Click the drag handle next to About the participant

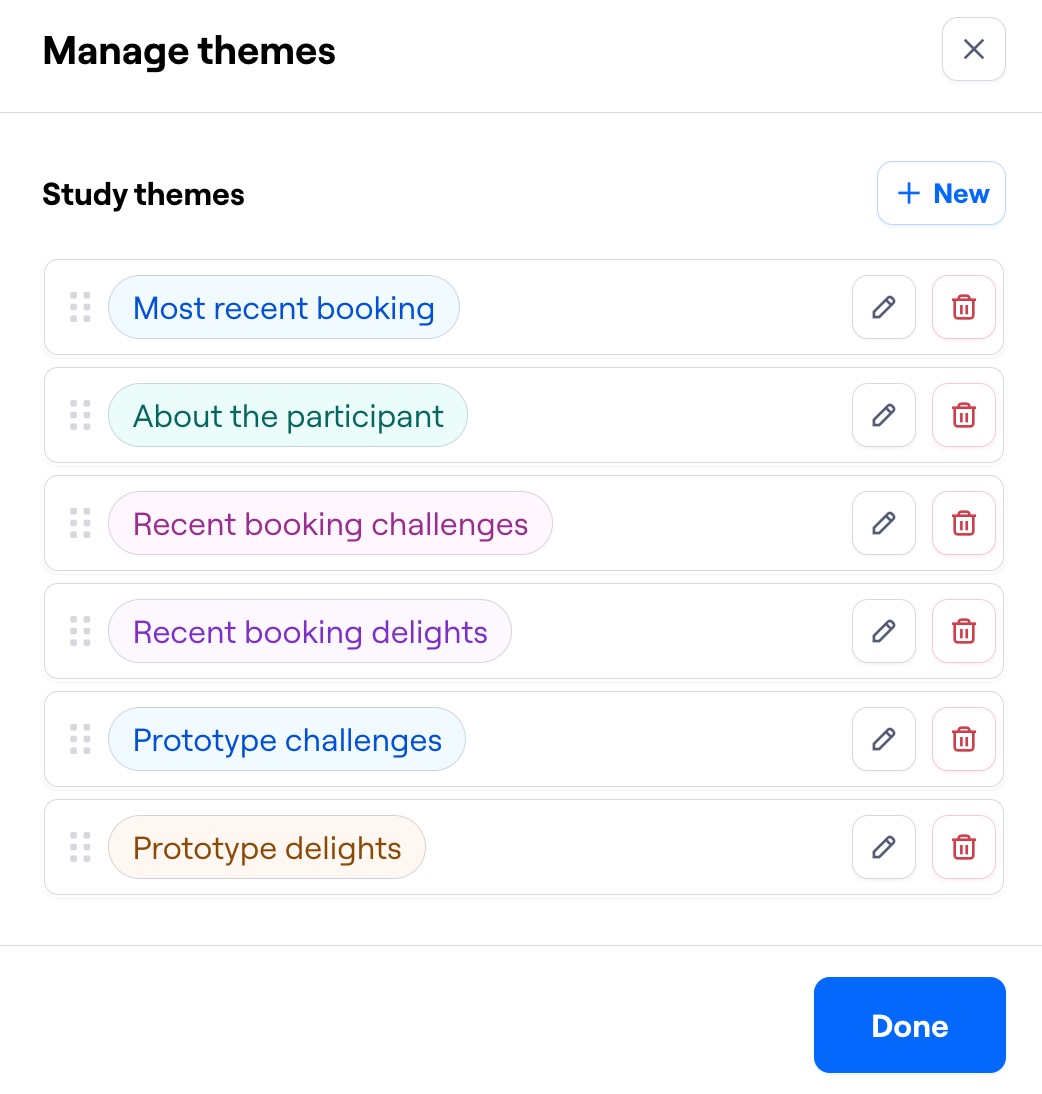[x=80, y=415]
